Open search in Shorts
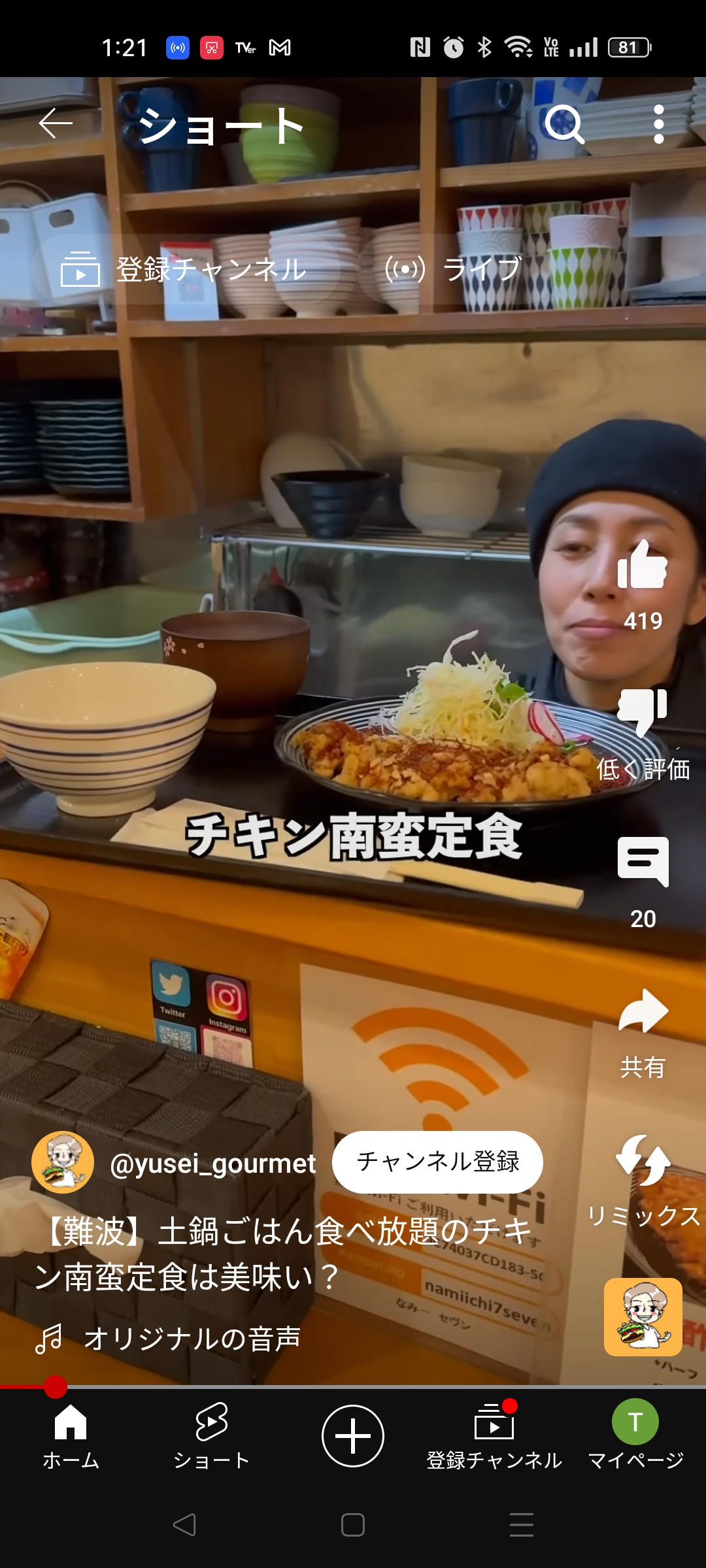 564,124
